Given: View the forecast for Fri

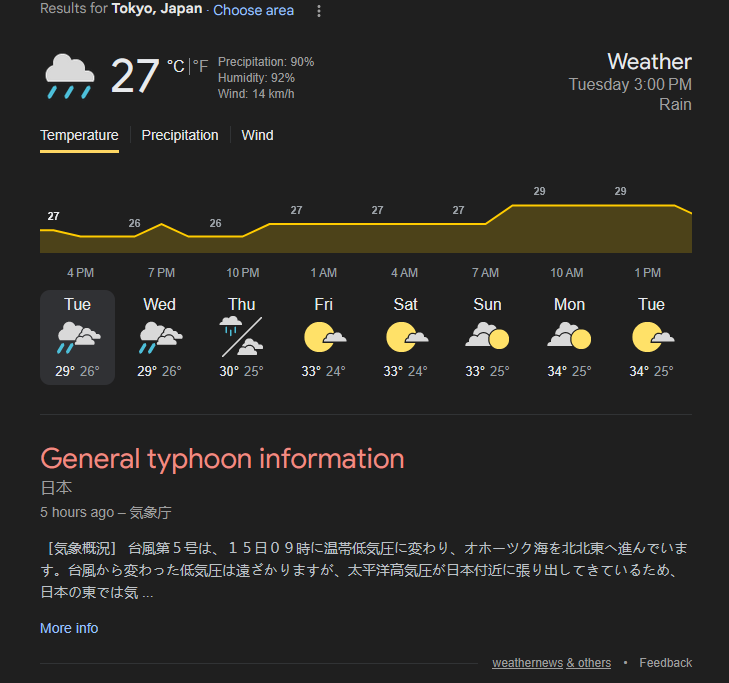Looking at the screenshot, I should 323,337.
